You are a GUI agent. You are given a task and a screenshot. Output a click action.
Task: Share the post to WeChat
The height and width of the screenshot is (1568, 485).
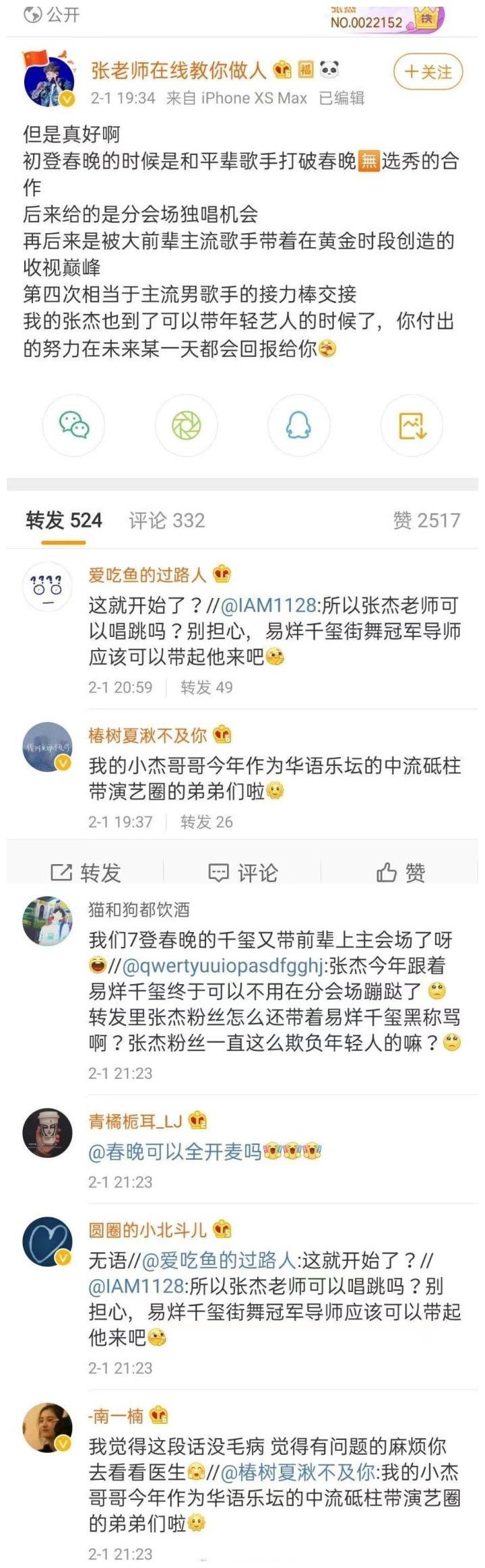(x=74, y=426)
